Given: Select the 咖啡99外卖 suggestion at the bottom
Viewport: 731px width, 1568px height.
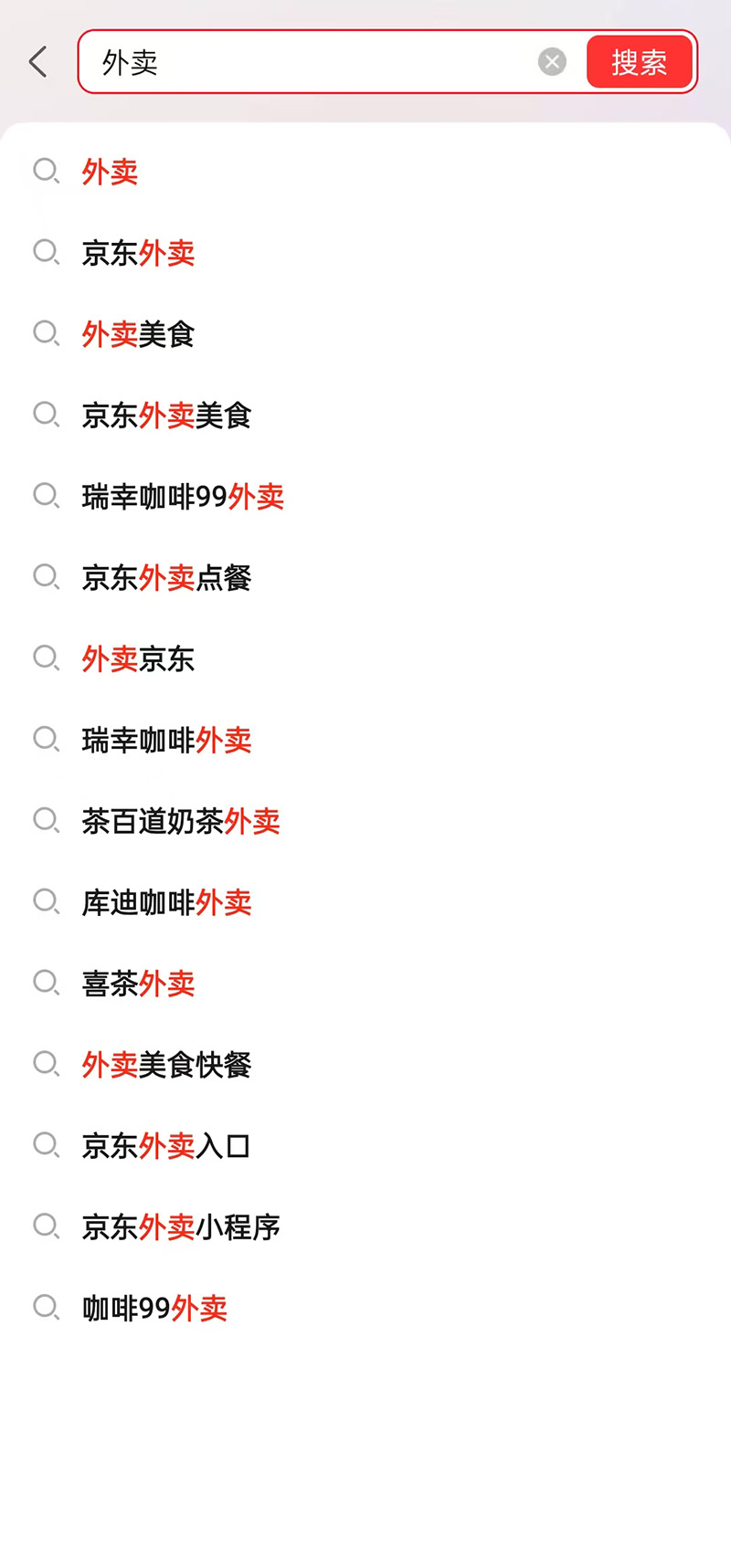Looking at the screenshot, I should (x=152, y=1308).
